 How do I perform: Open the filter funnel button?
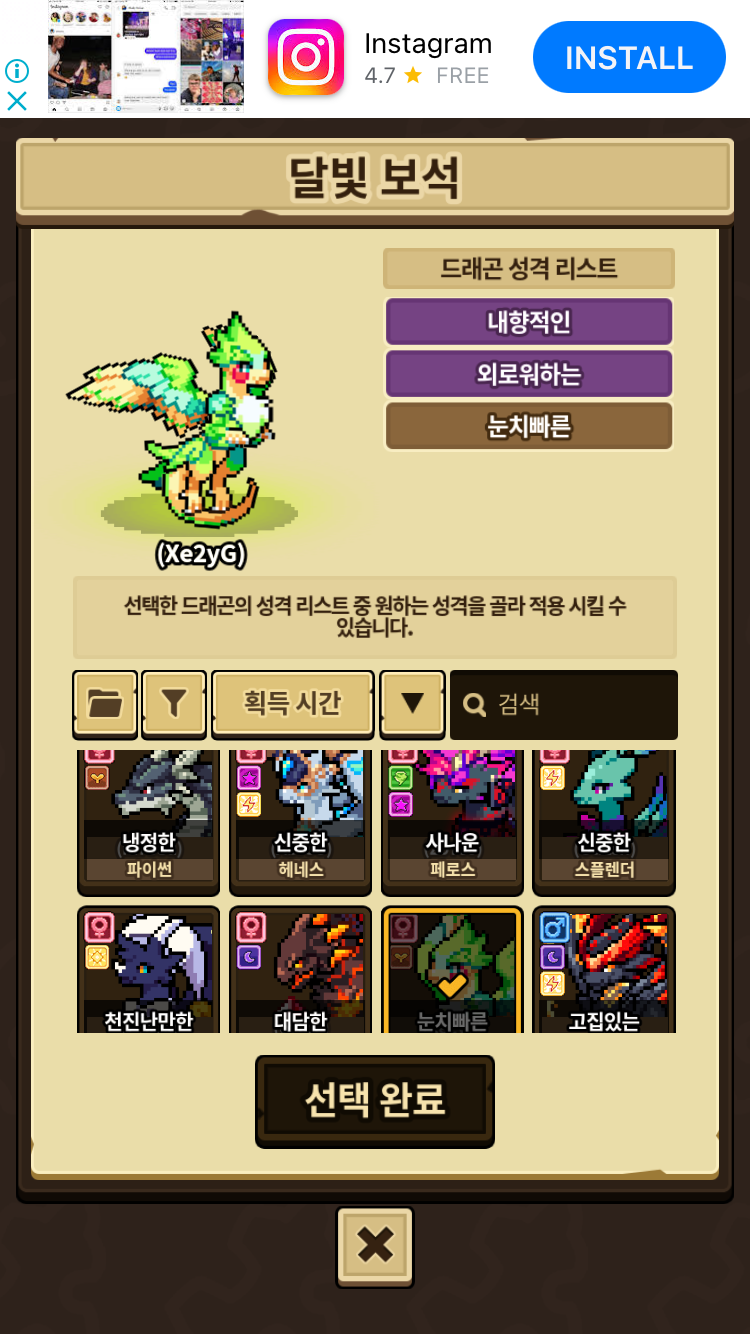(x=174, y=703)
